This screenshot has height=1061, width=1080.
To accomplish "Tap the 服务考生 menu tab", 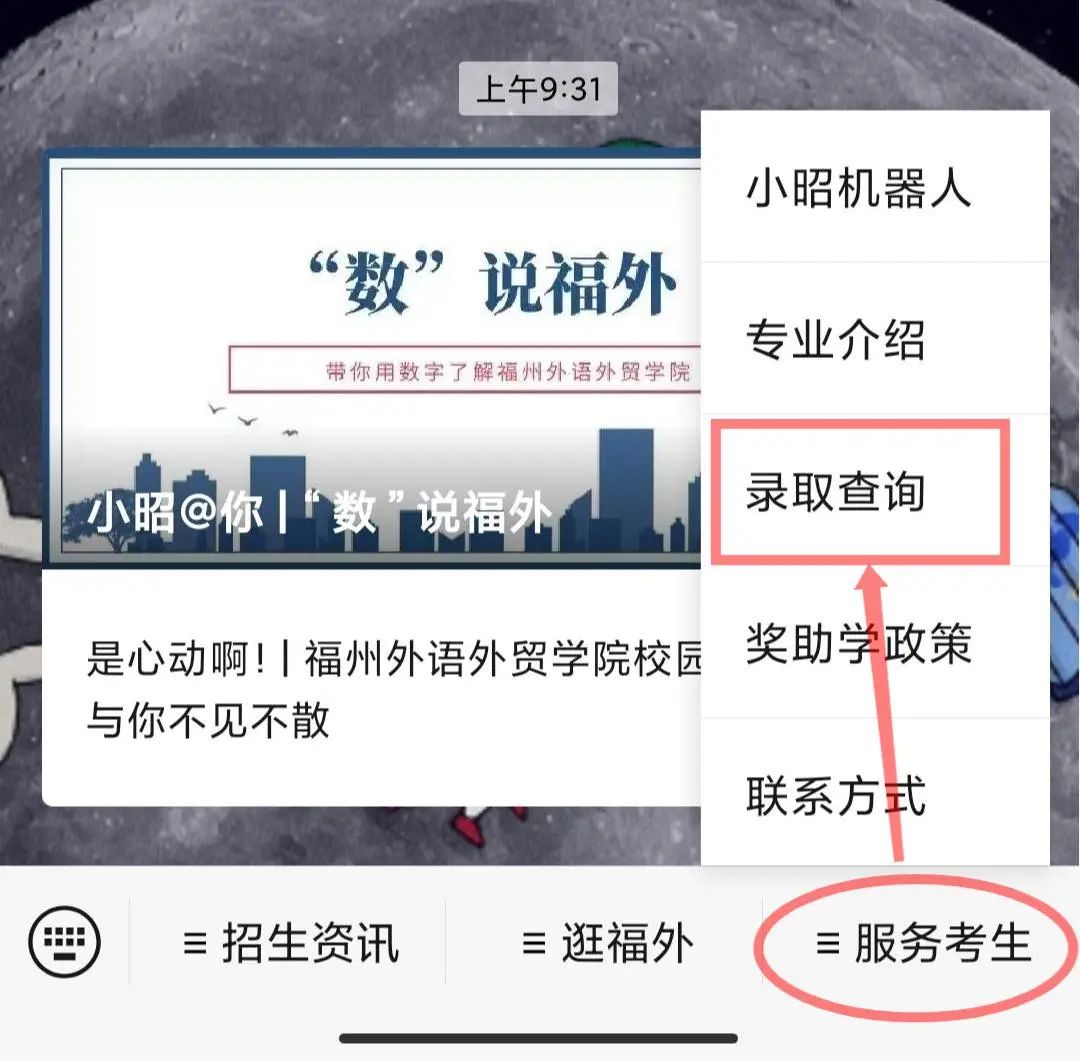I will [922, 943].
